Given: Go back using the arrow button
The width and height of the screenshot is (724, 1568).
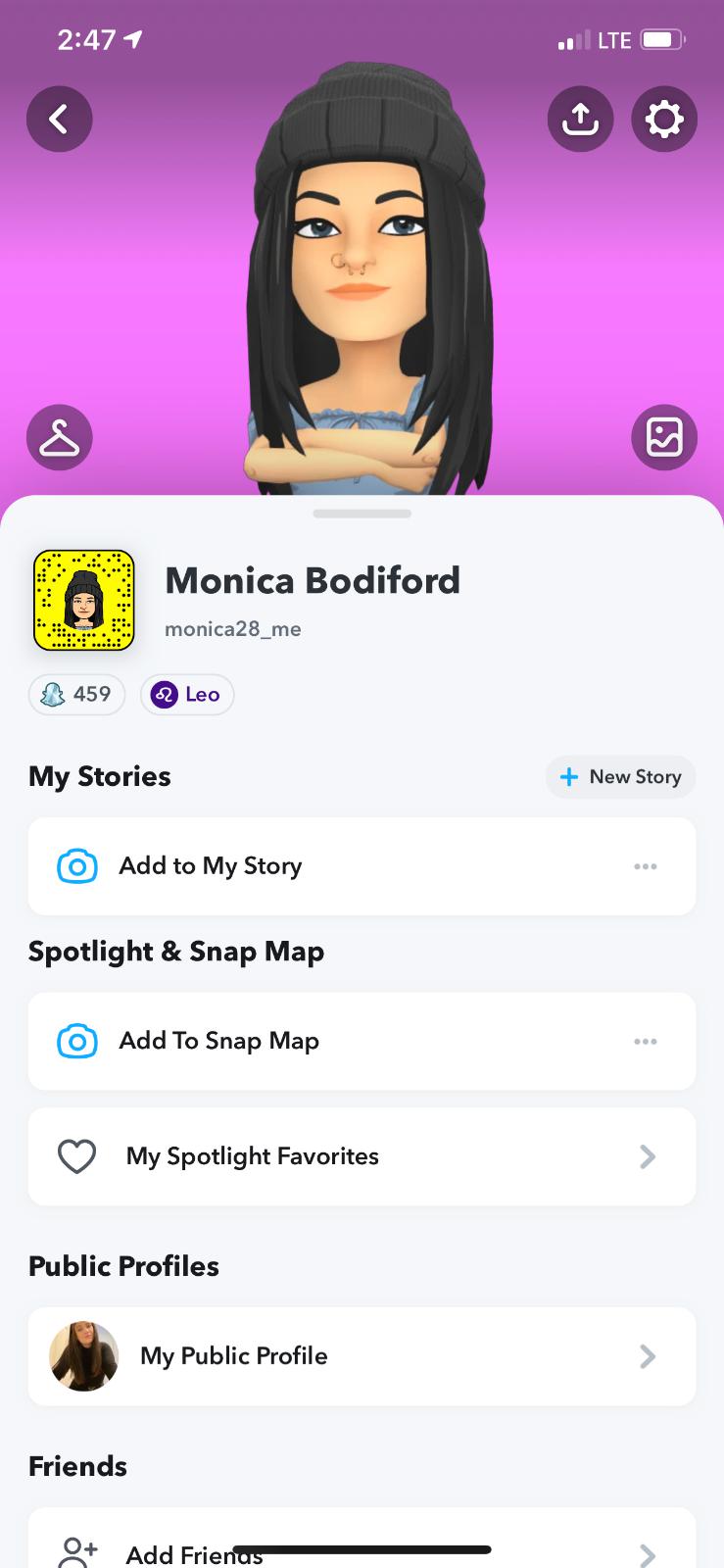Looking at the screenshot, I should point(60,119).
